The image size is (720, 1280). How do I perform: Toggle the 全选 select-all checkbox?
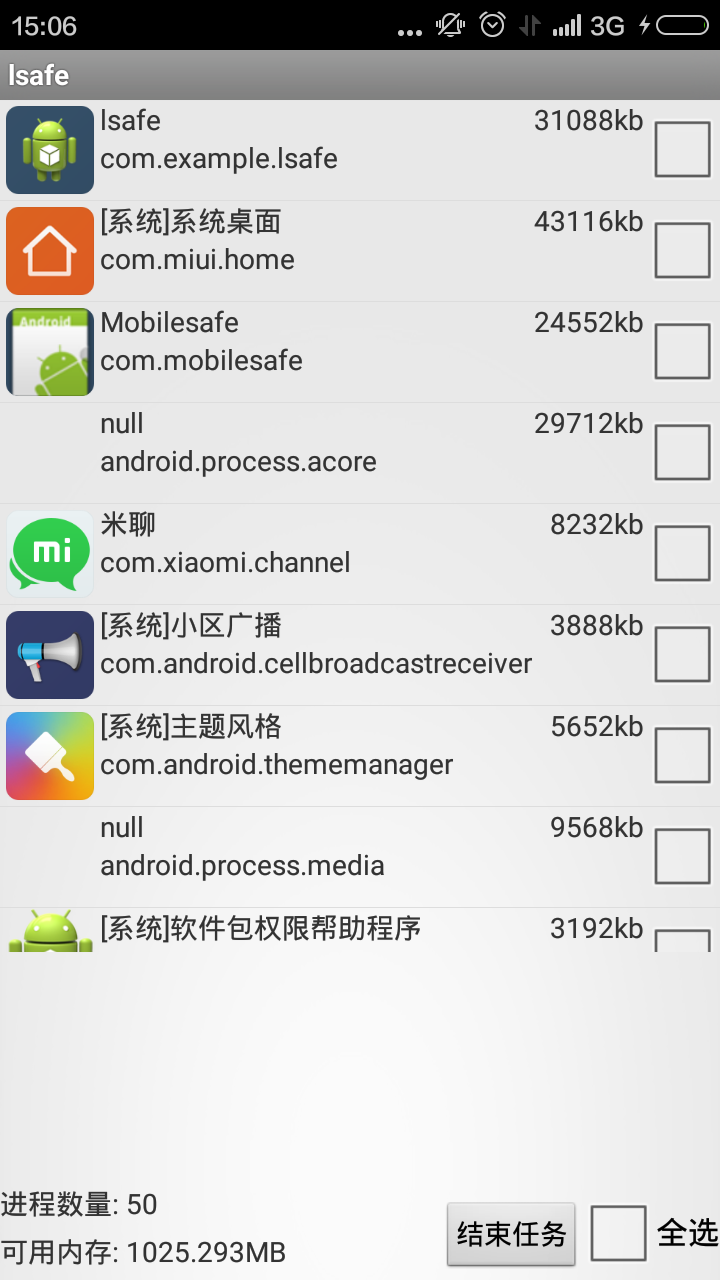point(618,1233)
